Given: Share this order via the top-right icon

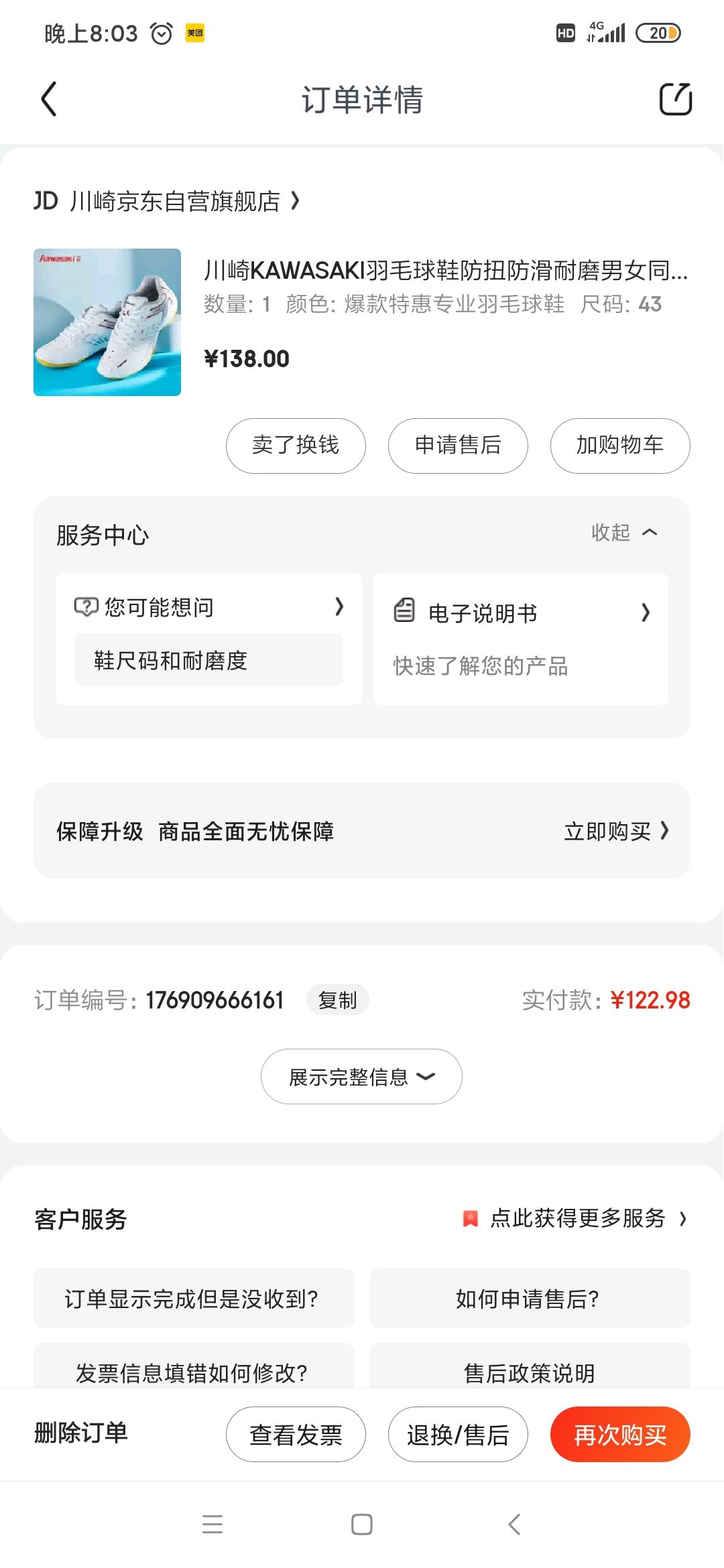Looking at the screenshot, I should tap(675, 99).
